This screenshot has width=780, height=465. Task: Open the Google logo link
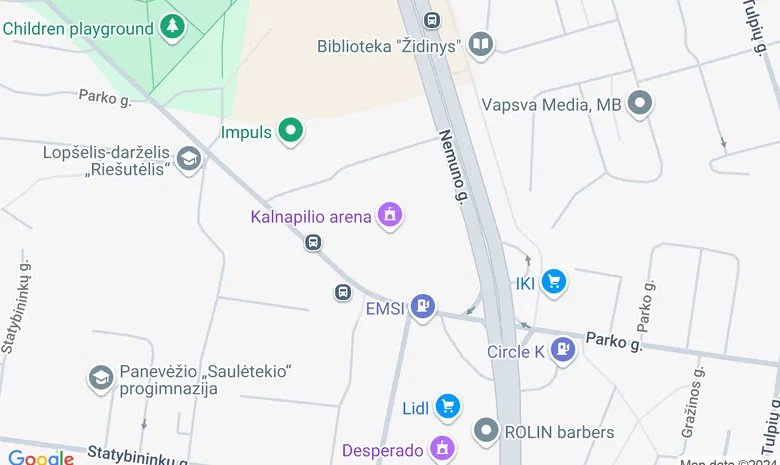40,457
